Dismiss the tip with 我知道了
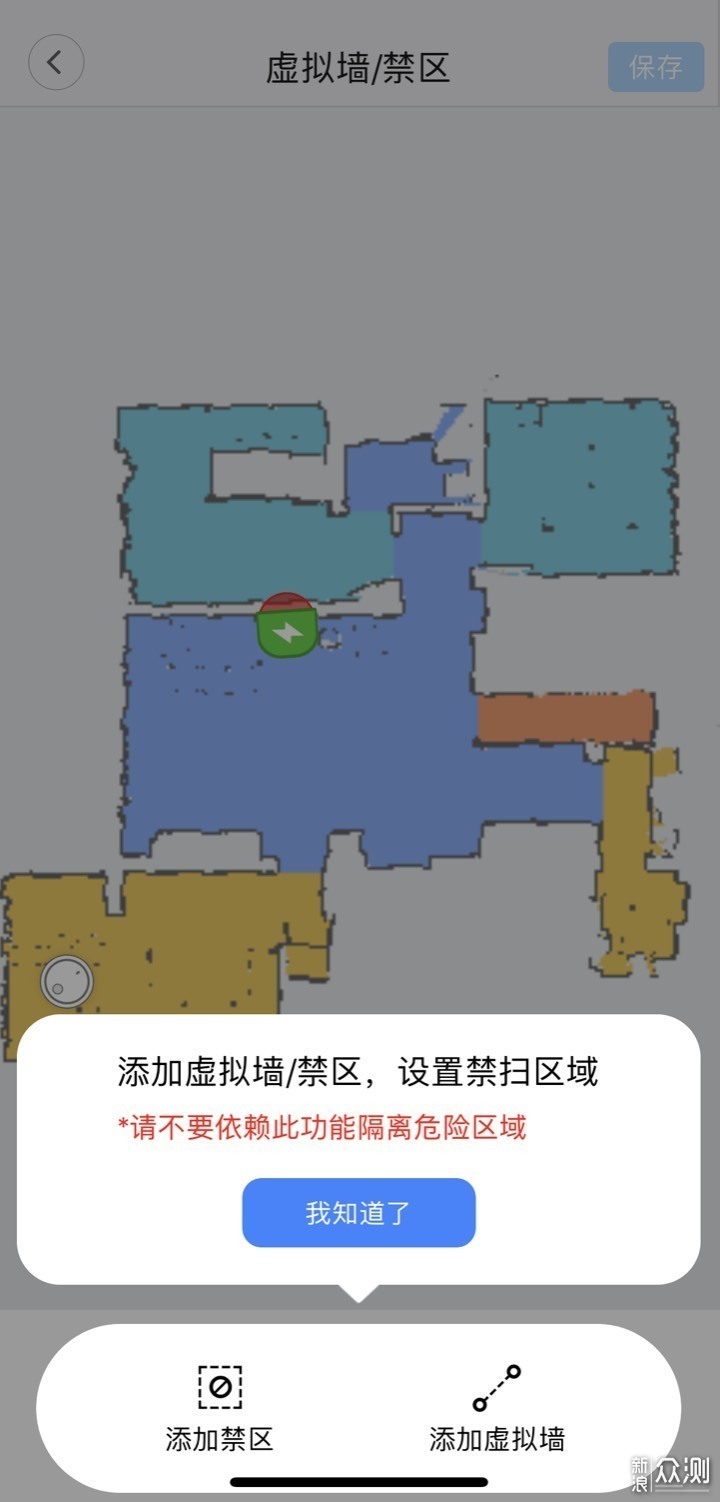The width and height of the screenshot is (720, 1502). point(358,1212)
